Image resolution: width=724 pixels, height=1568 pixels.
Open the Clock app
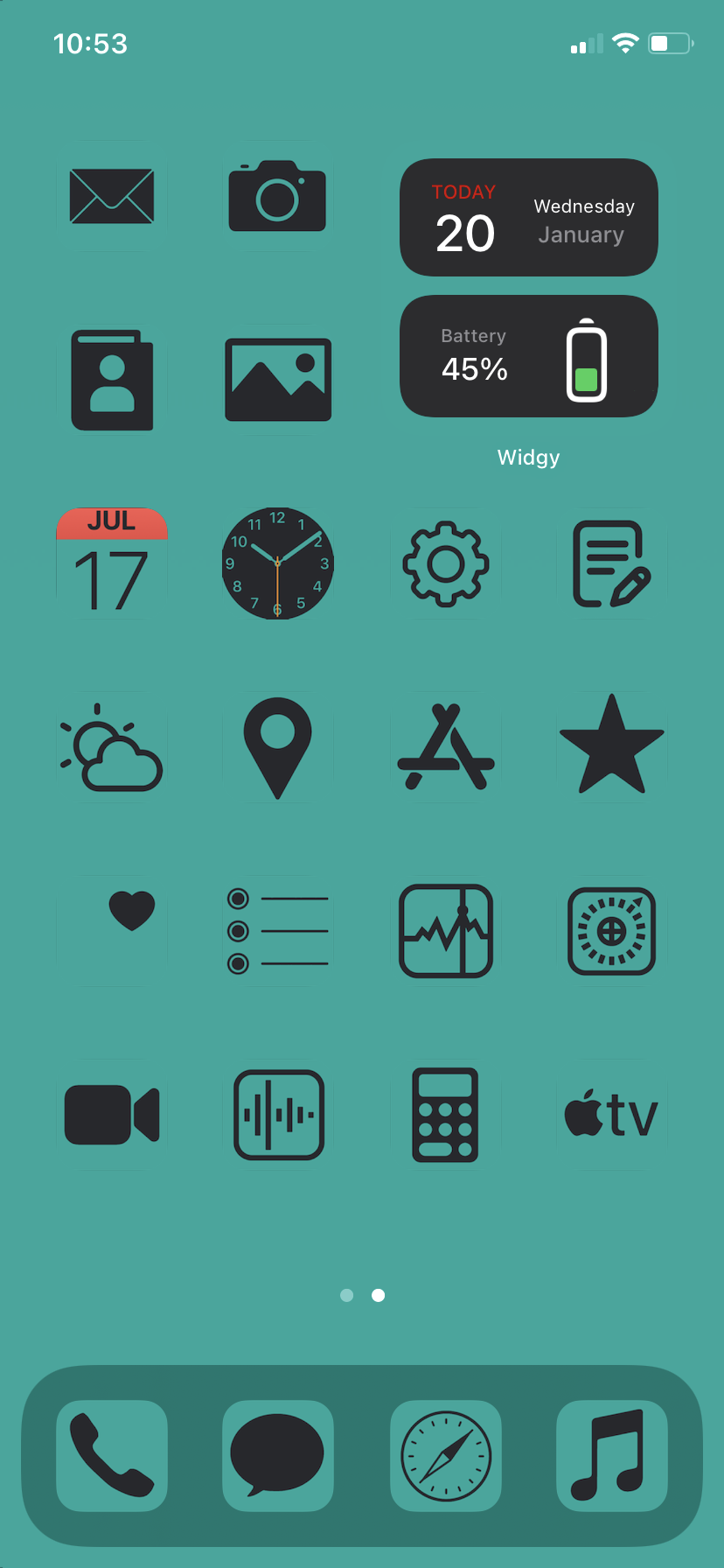278,563
